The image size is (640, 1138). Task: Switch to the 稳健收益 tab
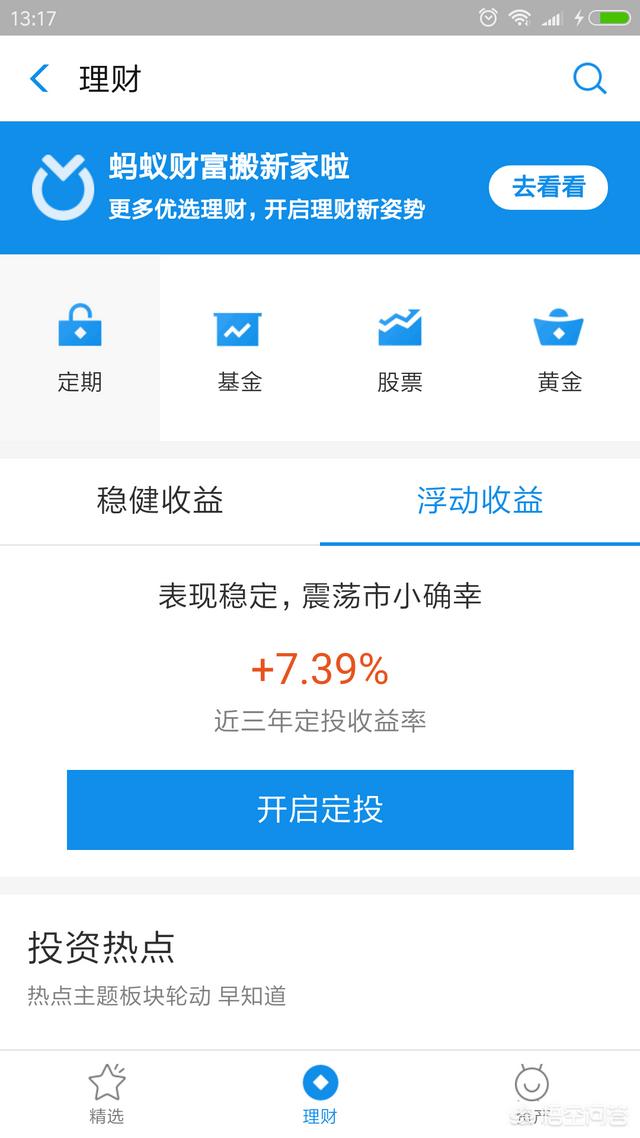tap(160, 501)
